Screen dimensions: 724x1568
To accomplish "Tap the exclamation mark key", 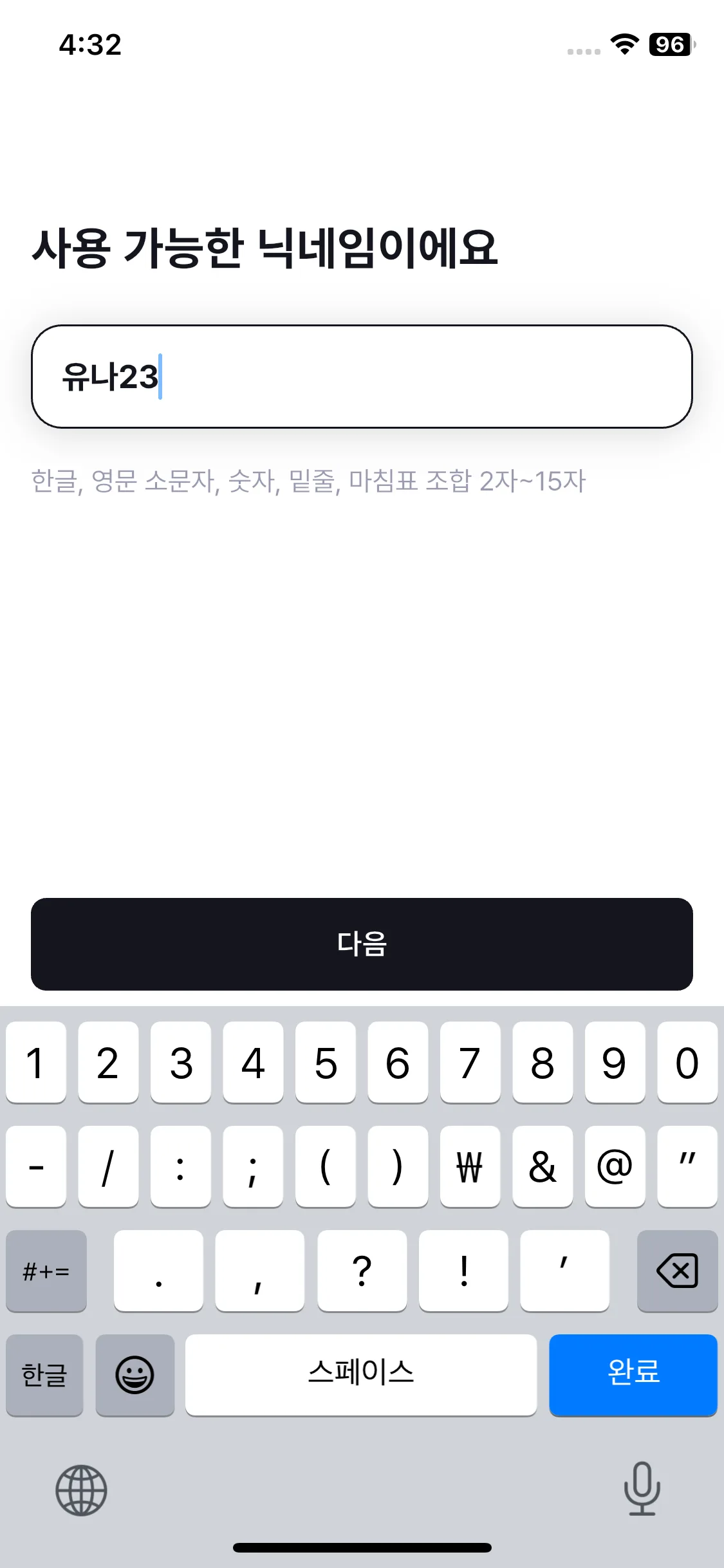I will click(x=464, y=1271).
